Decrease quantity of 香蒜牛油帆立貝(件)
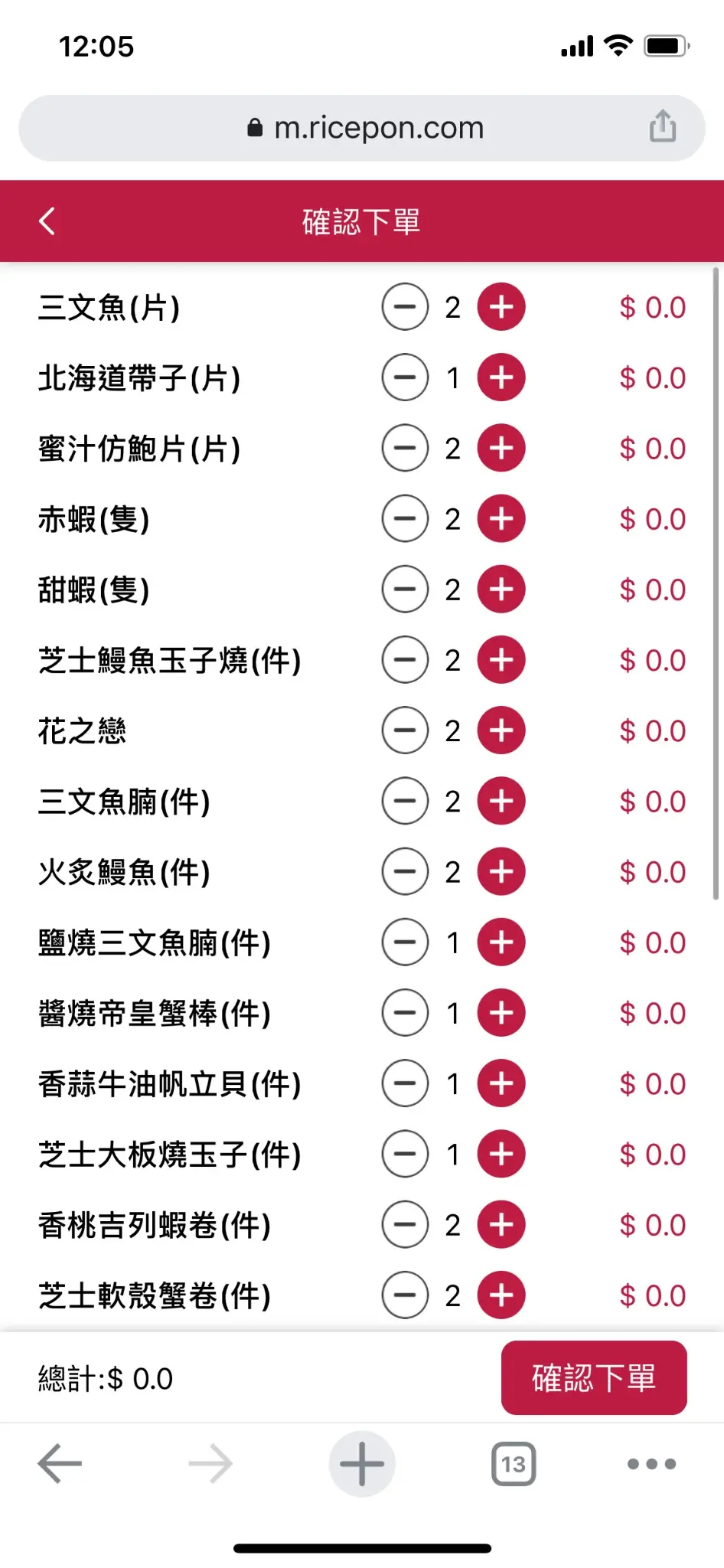Image resolution: width=724 pixels, height=1568 pixels. 405,1083
